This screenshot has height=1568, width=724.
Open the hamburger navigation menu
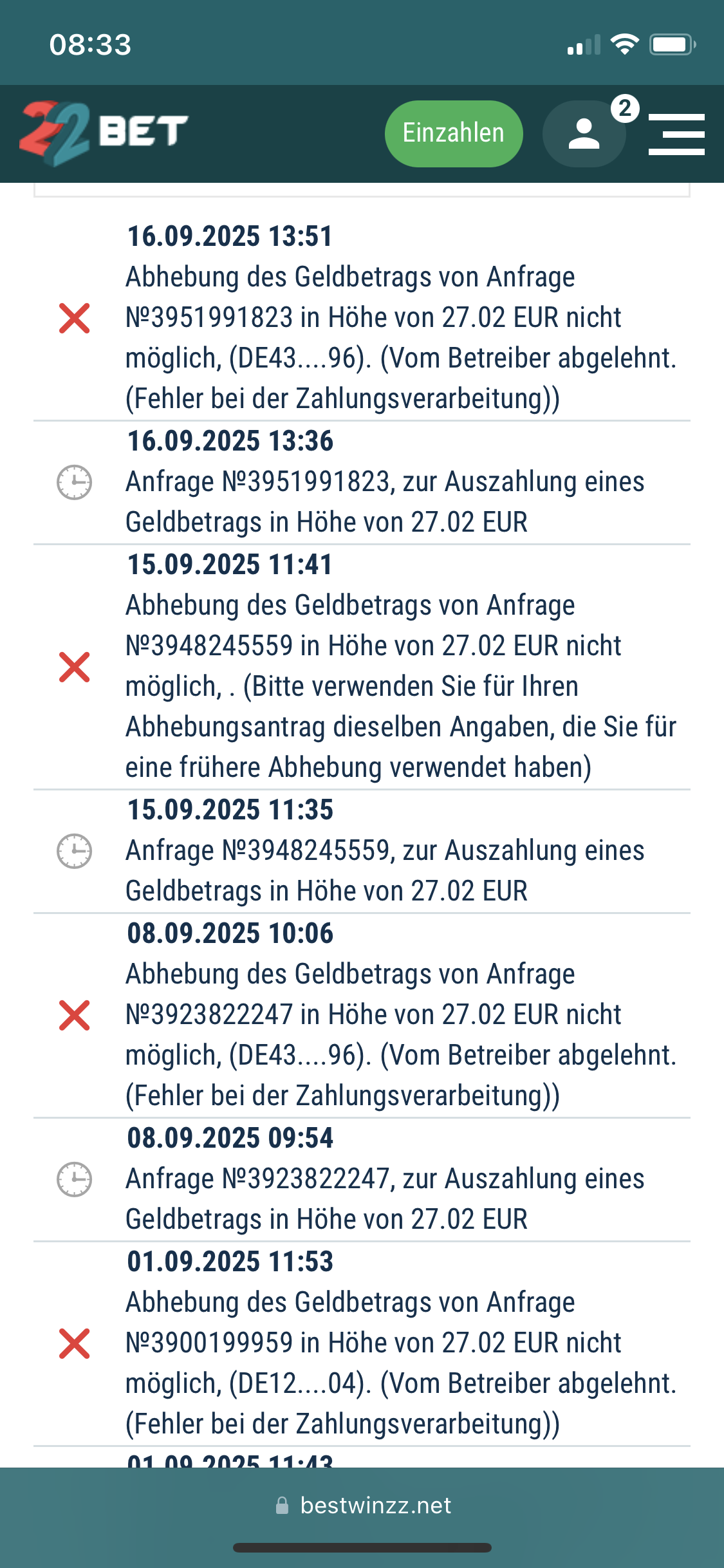[x=676, y=133]
